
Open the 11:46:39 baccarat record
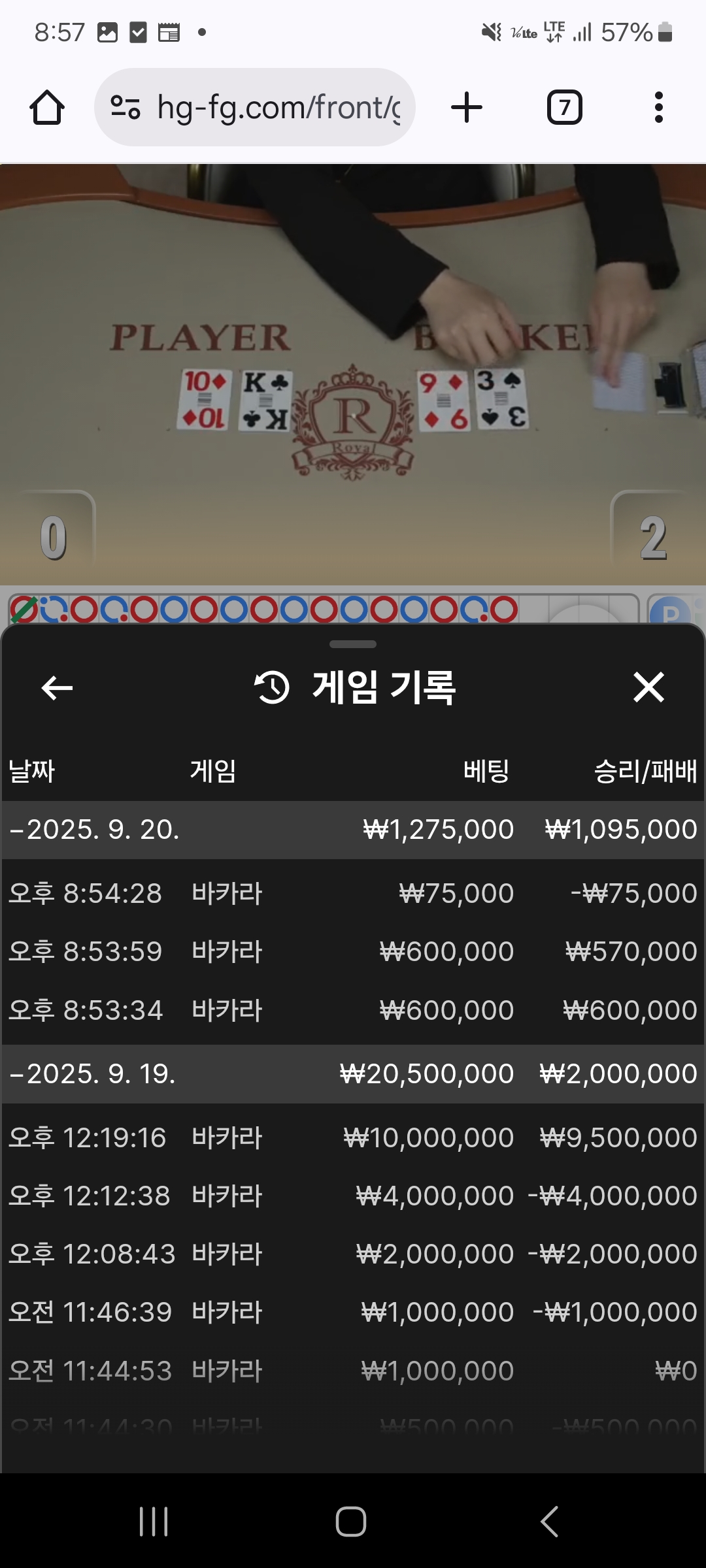click(353, 1312)
